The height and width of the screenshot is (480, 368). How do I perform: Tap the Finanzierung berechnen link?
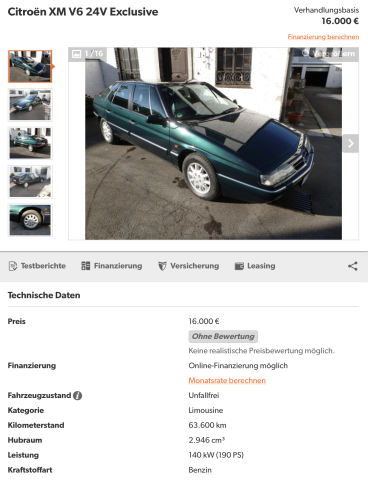pyautogui.click(x=323, y=37)
